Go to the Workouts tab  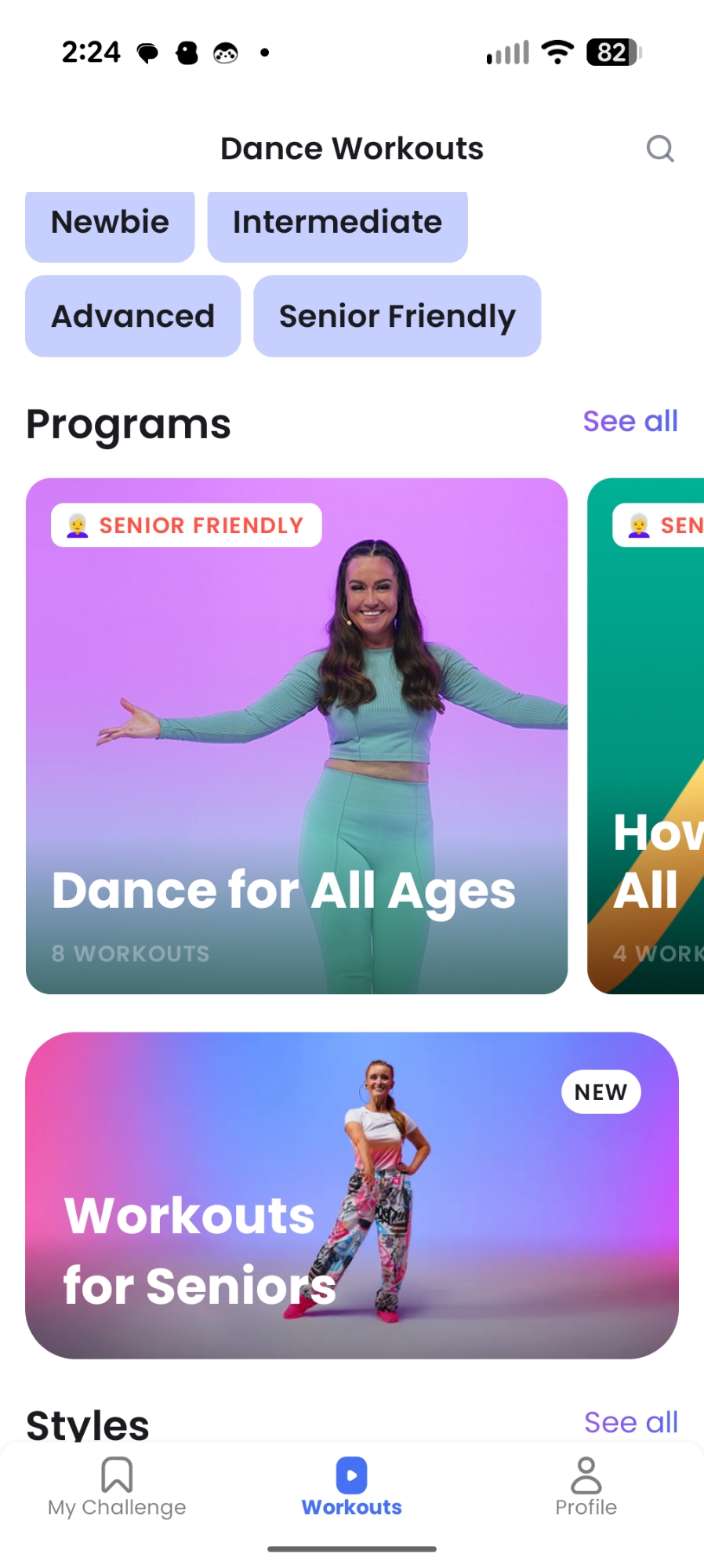351,1486
